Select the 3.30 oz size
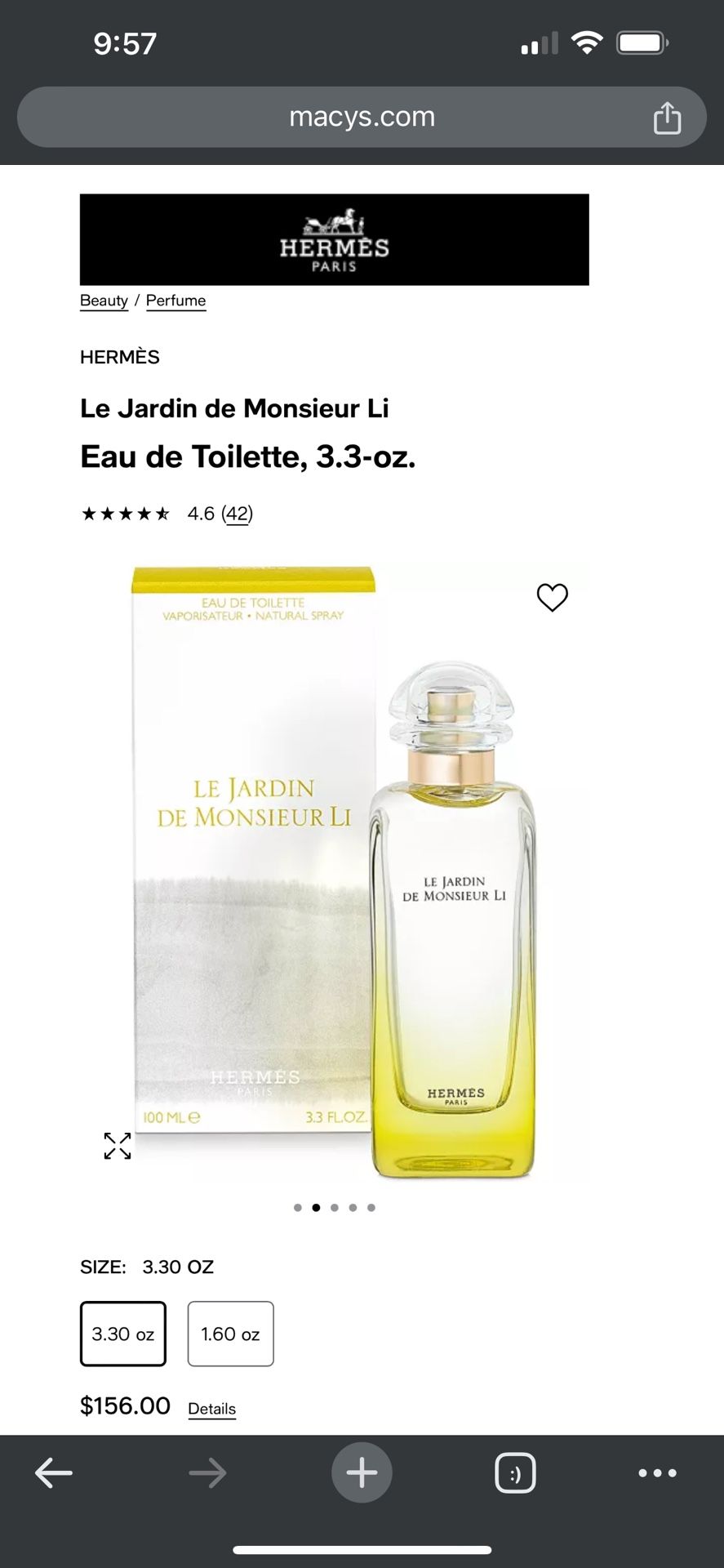The height and width of the screenshot is (1568, 724). [123, 1334]
